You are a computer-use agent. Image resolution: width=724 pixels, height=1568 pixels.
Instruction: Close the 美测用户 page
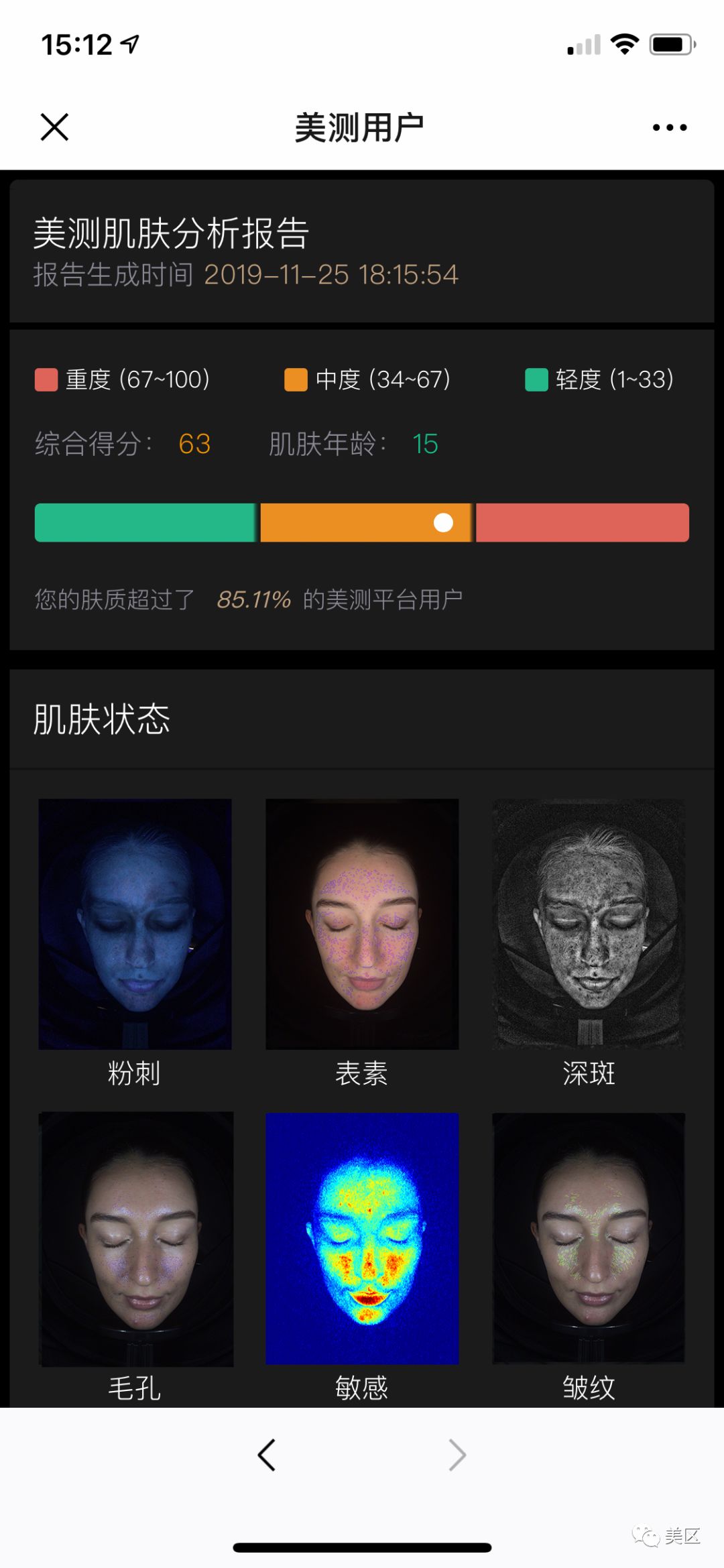tap(54, 127)
